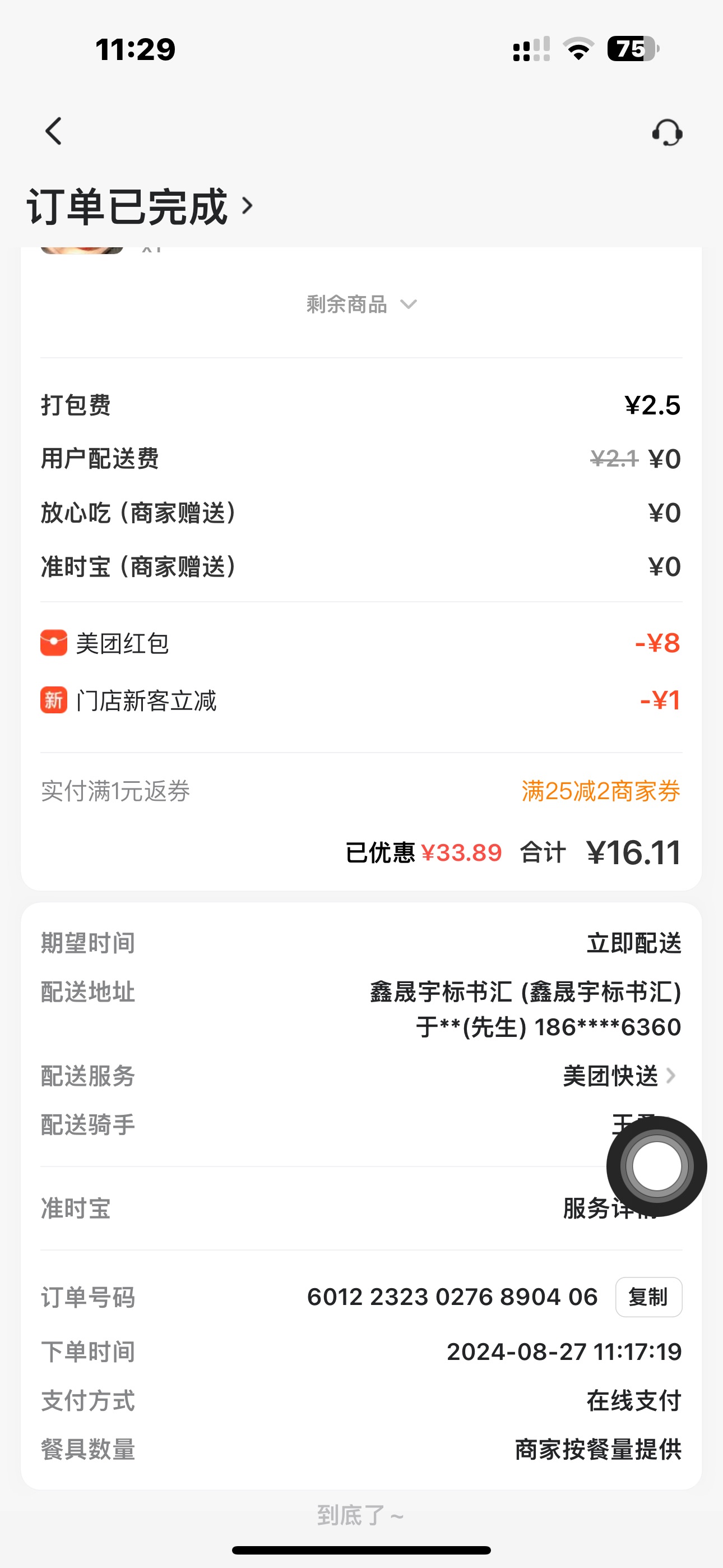Copy the order number with 复制

tap(648, 1297)
